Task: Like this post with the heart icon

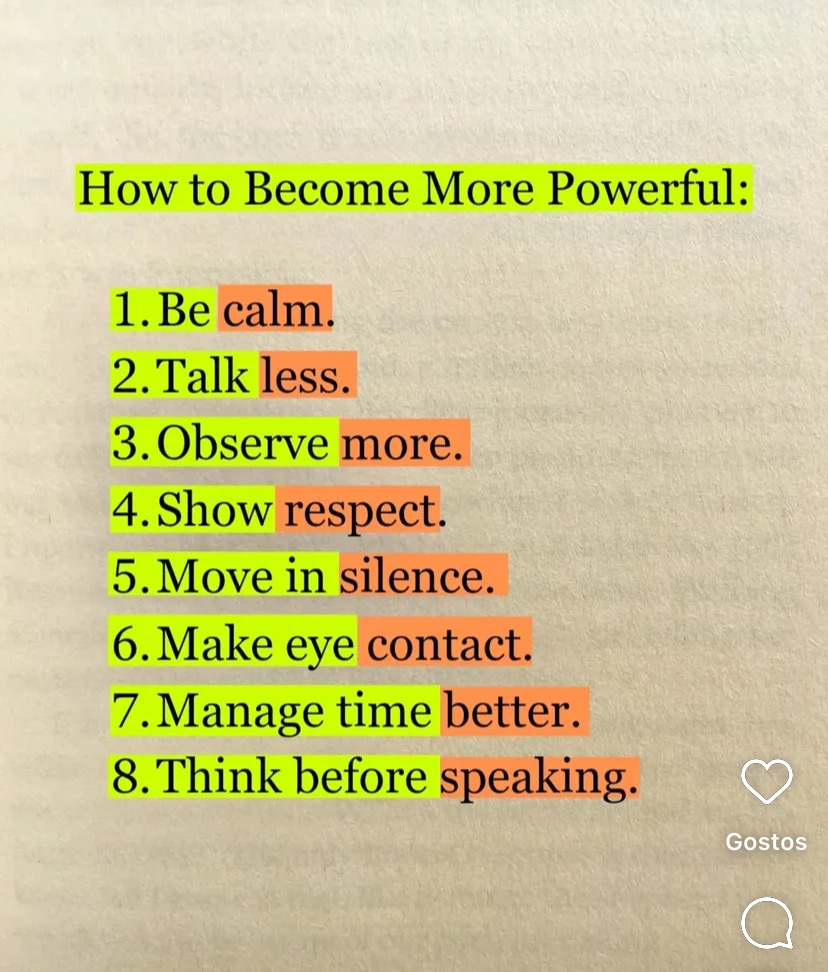Action: (766, 782)
